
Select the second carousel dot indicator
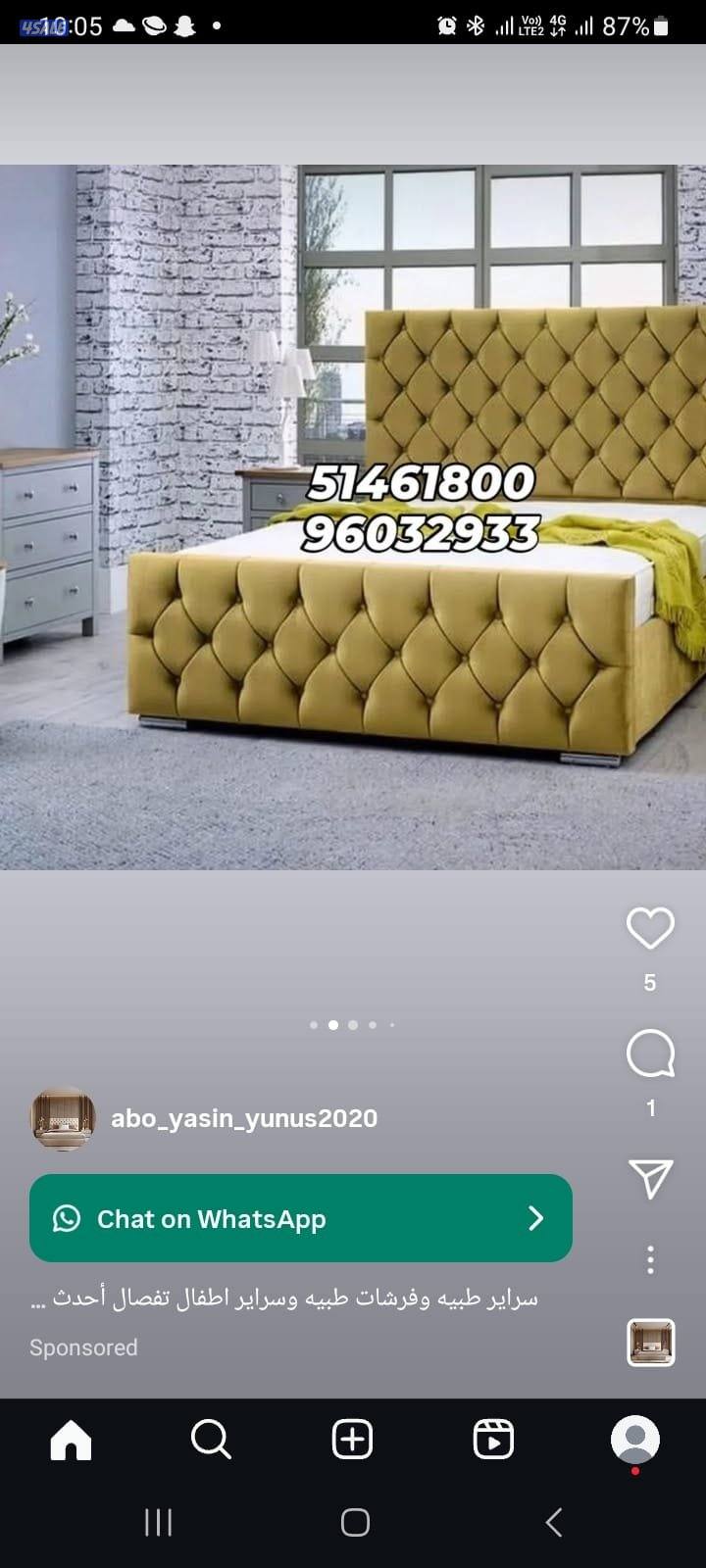click(333, 1025)
